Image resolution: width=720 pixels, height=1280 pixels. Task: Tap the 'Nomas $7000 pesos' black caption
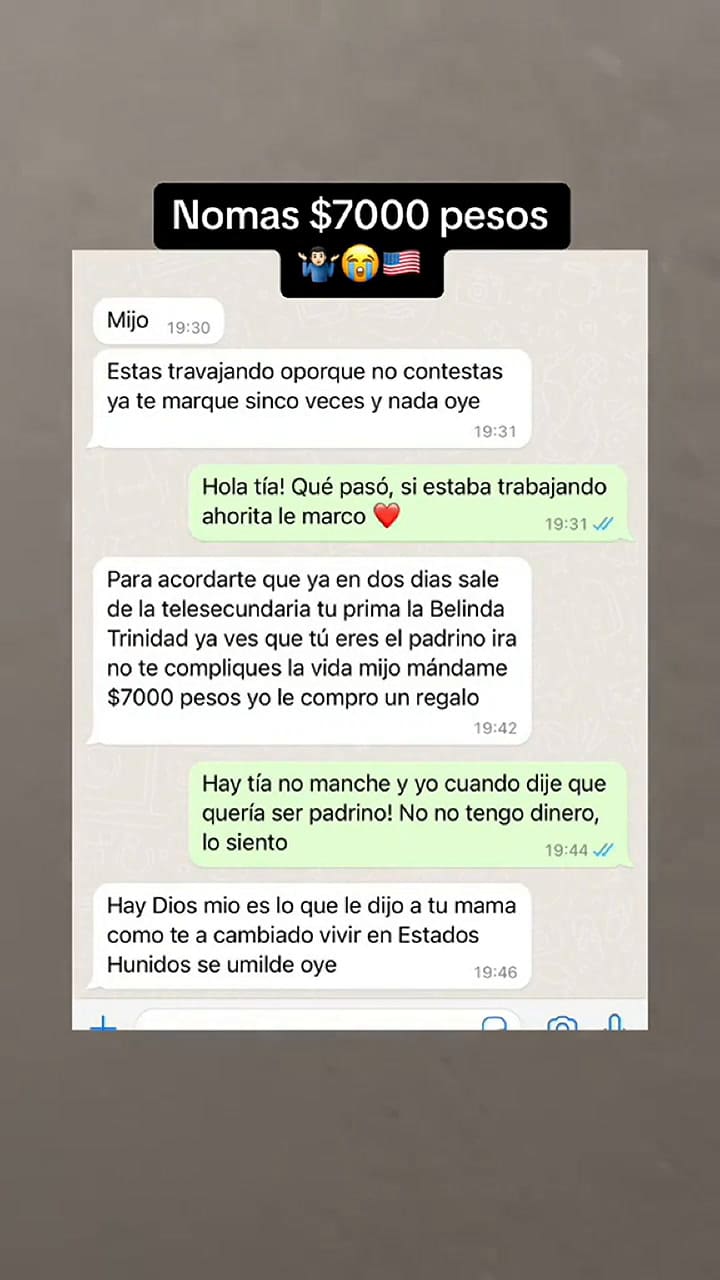tap(360, 215)
